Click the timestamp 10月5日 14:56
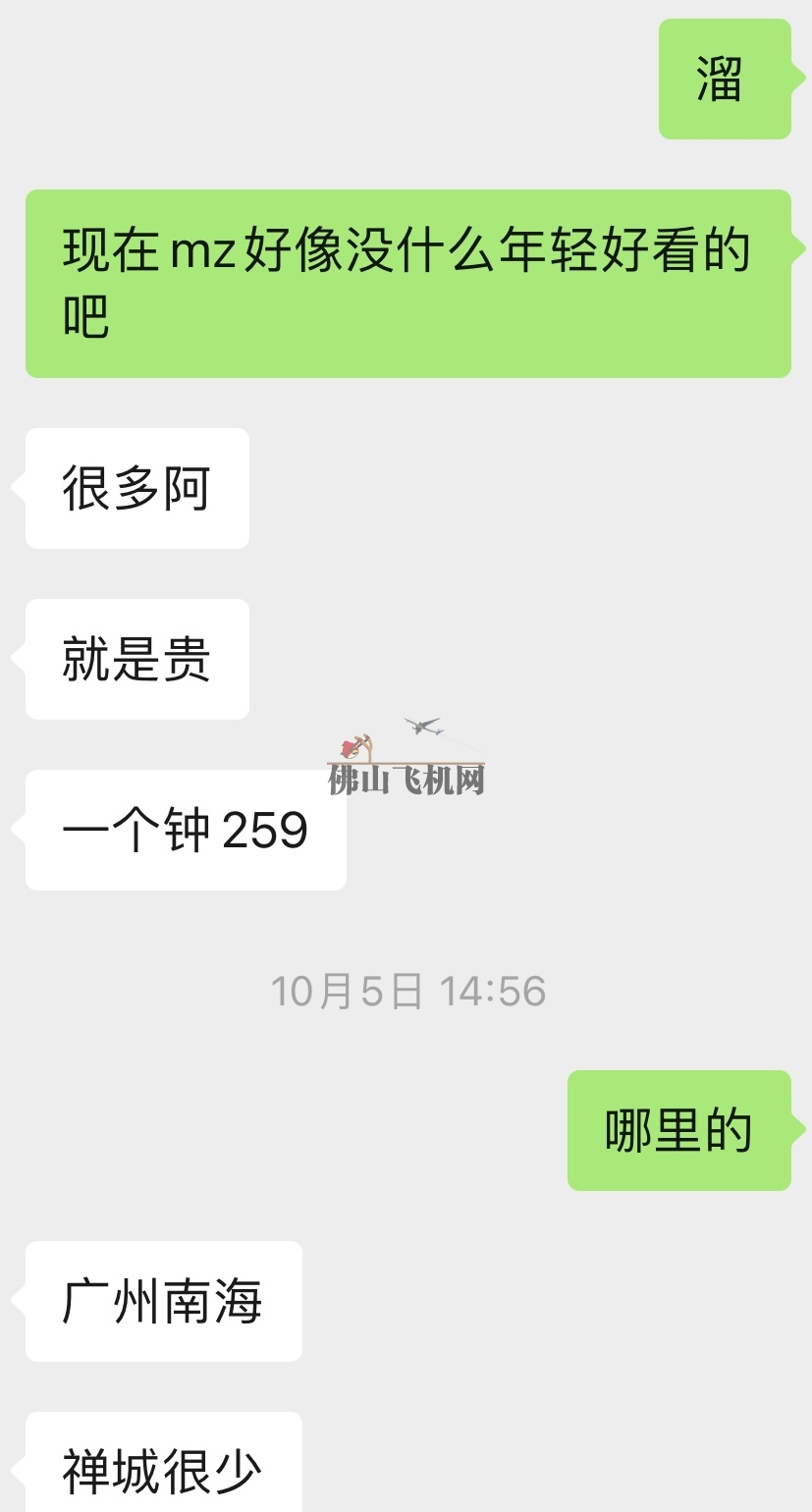This screenshot has height=1512, width=812. tap(408, 991)
